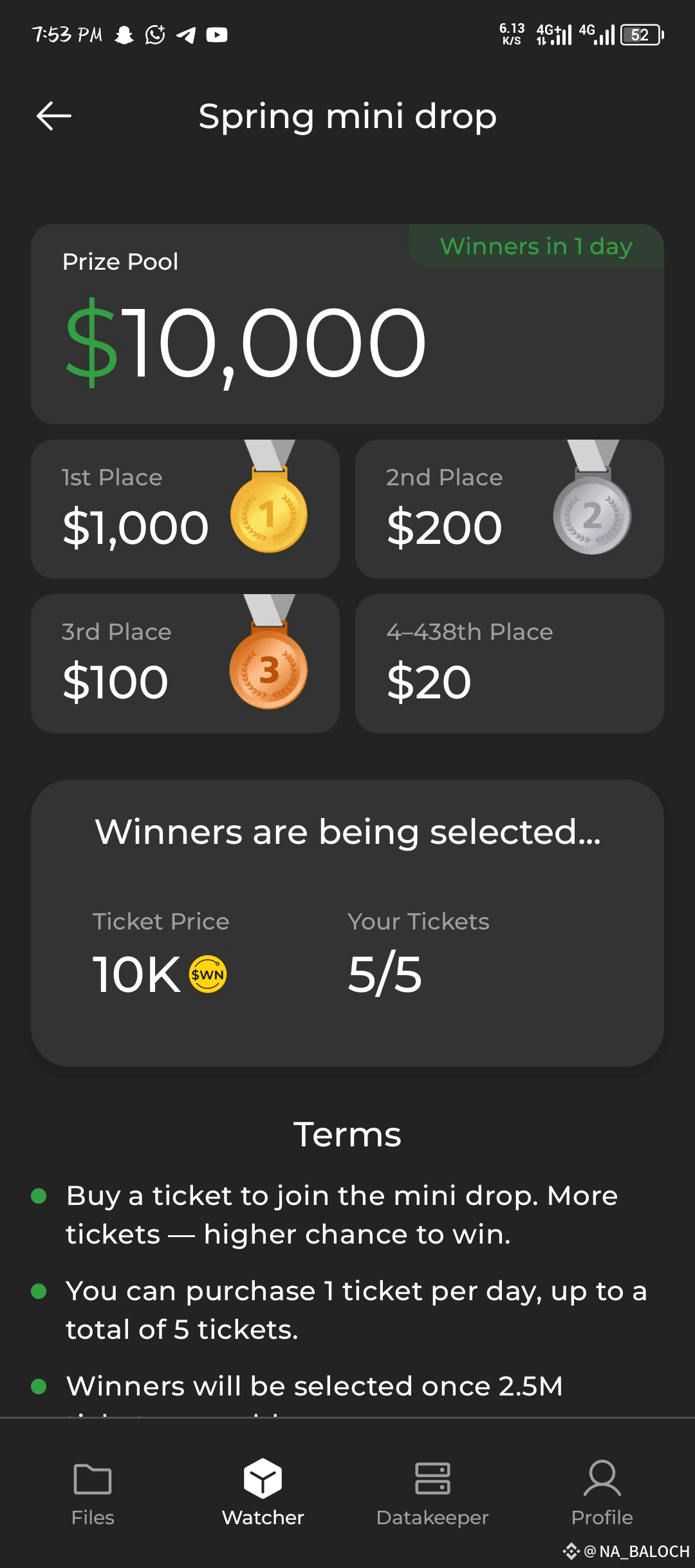The image size is (695, 1568).
Task: Open the Files tab
Action: tap(93, 1493)
